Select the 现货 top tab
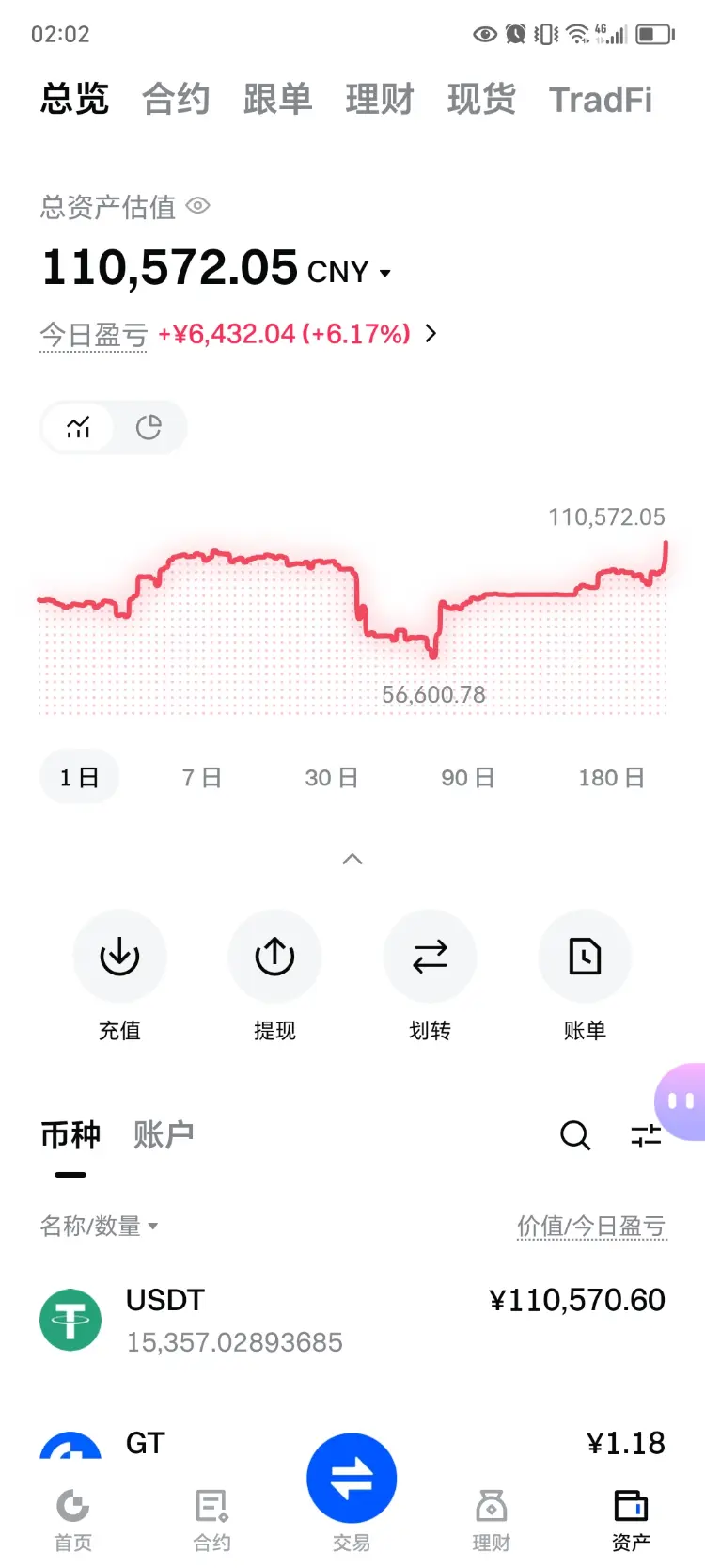 pyautogui.click(x=481, y=99)
